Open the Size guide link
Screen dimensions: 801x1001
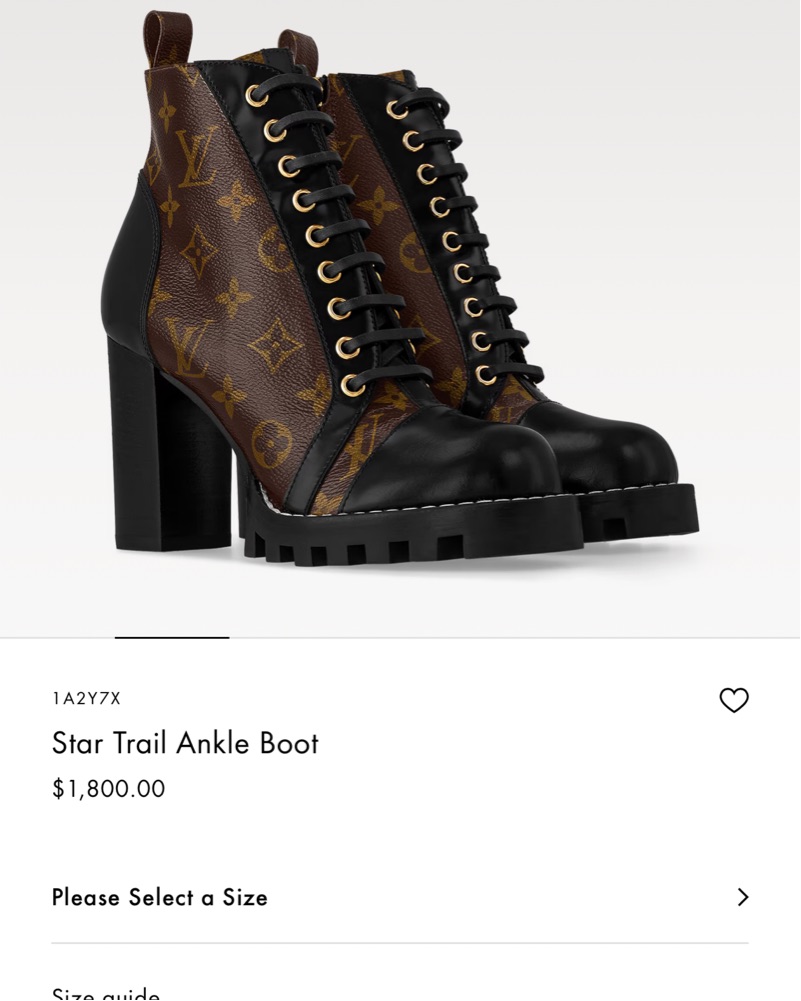(106, 993)
